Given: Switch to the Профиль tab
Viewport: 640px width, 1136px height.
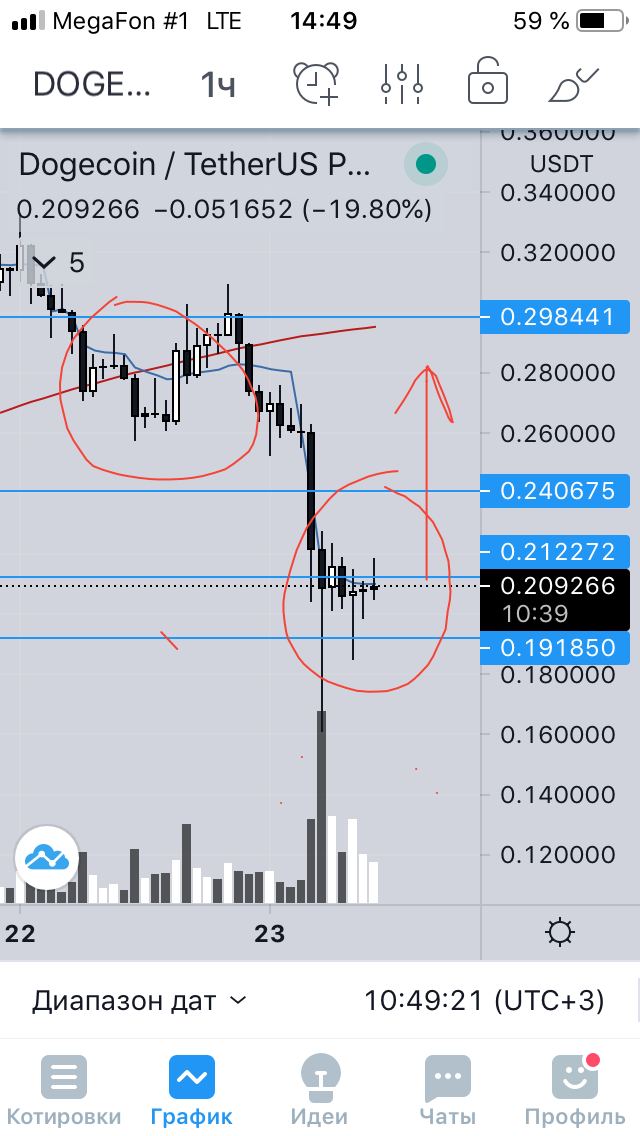Looking at the screenshot, I should [x=575, y=1092].
